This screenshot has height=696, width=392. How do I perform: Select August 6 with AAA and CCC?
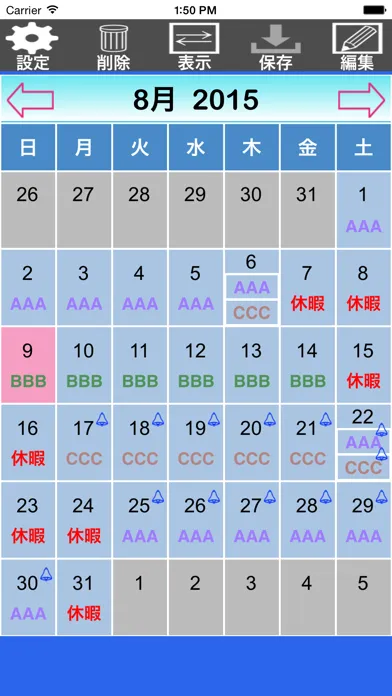pyautogui.click(x=252, y=288)
